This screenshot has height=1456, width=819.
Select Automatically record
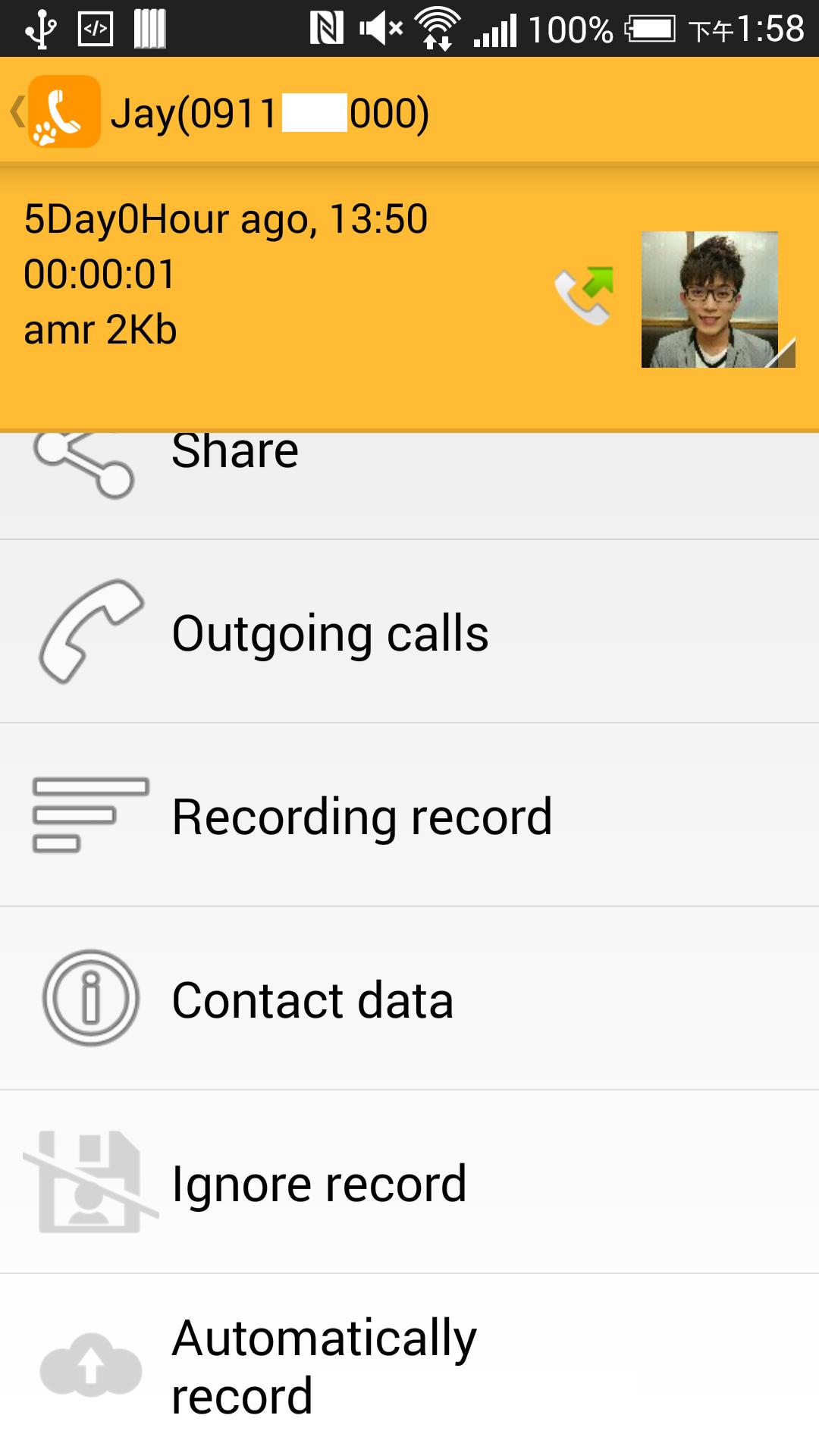point(325,1367)
